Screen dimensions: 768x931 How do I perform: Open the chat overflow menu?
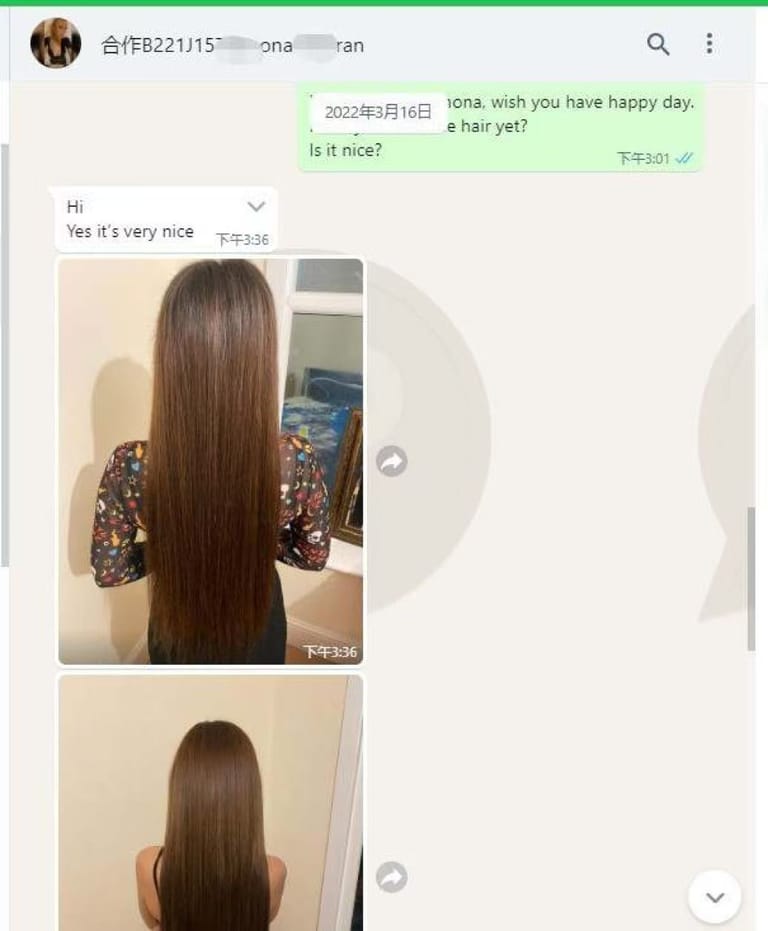[709, 44]
